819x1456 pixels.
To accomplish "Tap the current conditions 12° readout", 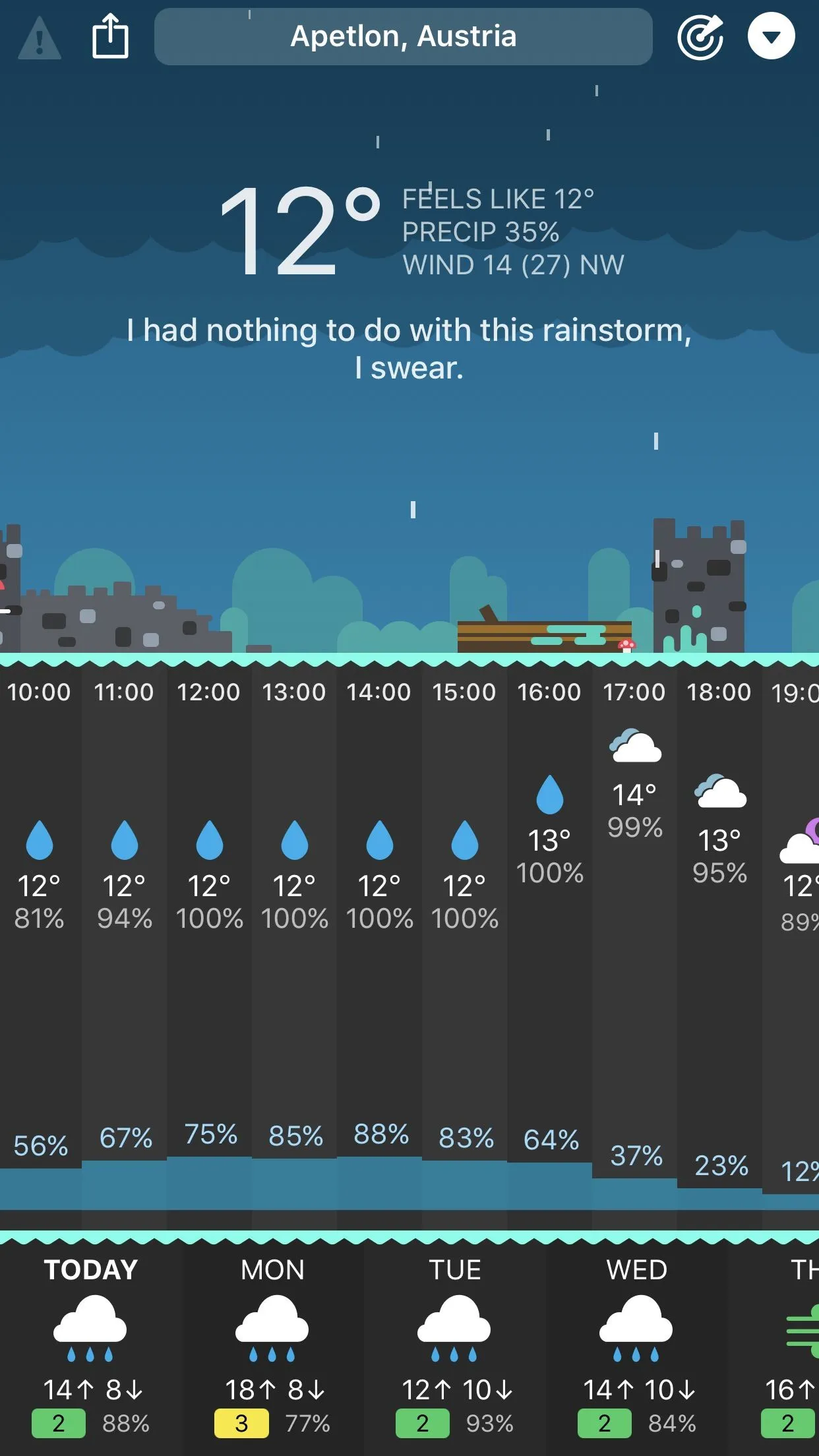I will [300, 231].
